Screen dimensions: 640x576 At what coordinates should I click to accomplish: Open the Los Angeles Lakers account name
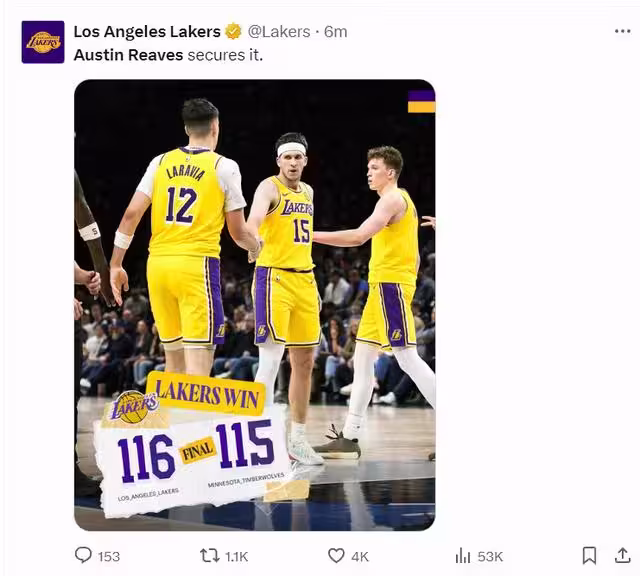click(146, 31)
